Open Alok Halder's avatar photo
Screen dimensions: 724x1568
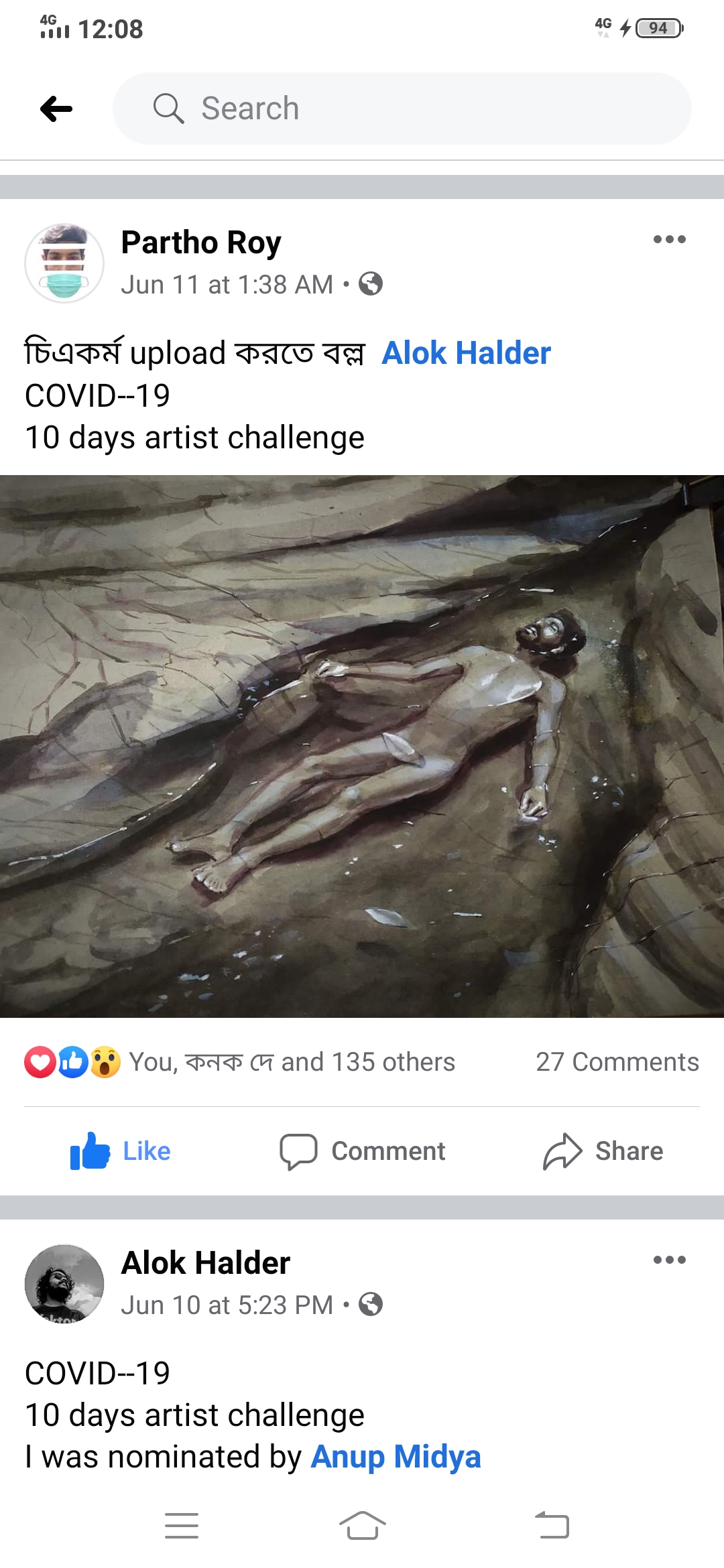coord(64,1284)
